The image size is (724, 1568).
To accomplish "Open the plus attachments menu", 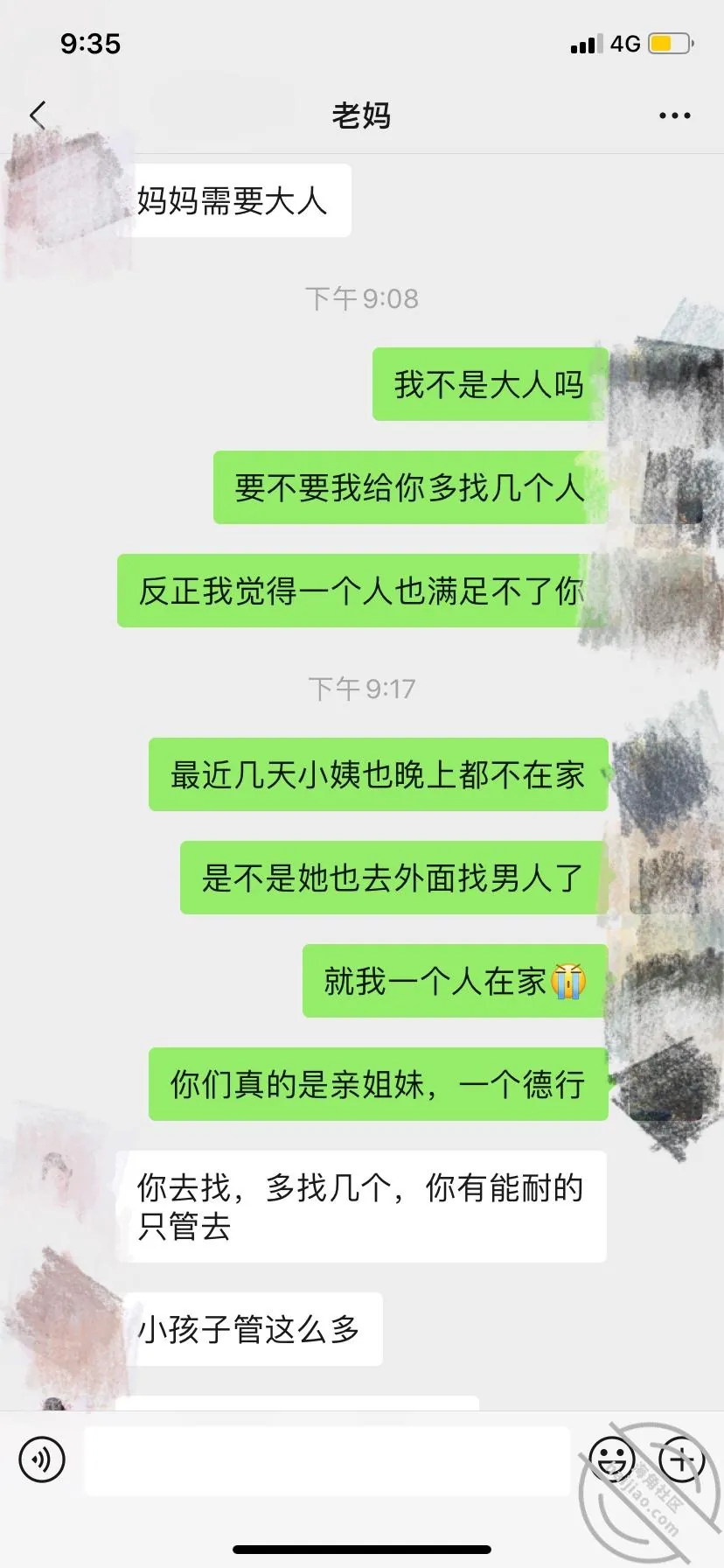I will (682, 1459).
